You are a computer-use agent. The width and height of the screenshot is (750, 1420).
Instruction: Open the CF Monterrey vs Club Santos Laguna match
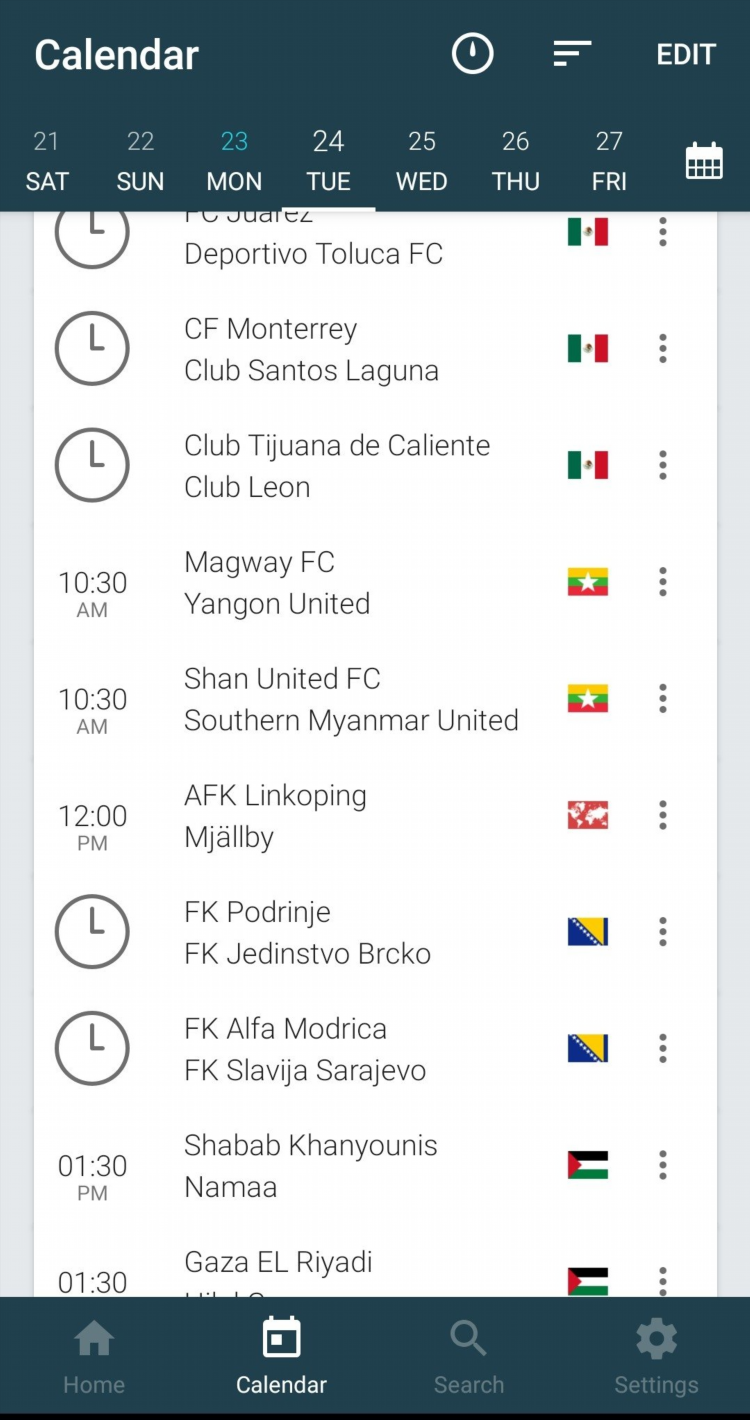(x=375, y=349)
